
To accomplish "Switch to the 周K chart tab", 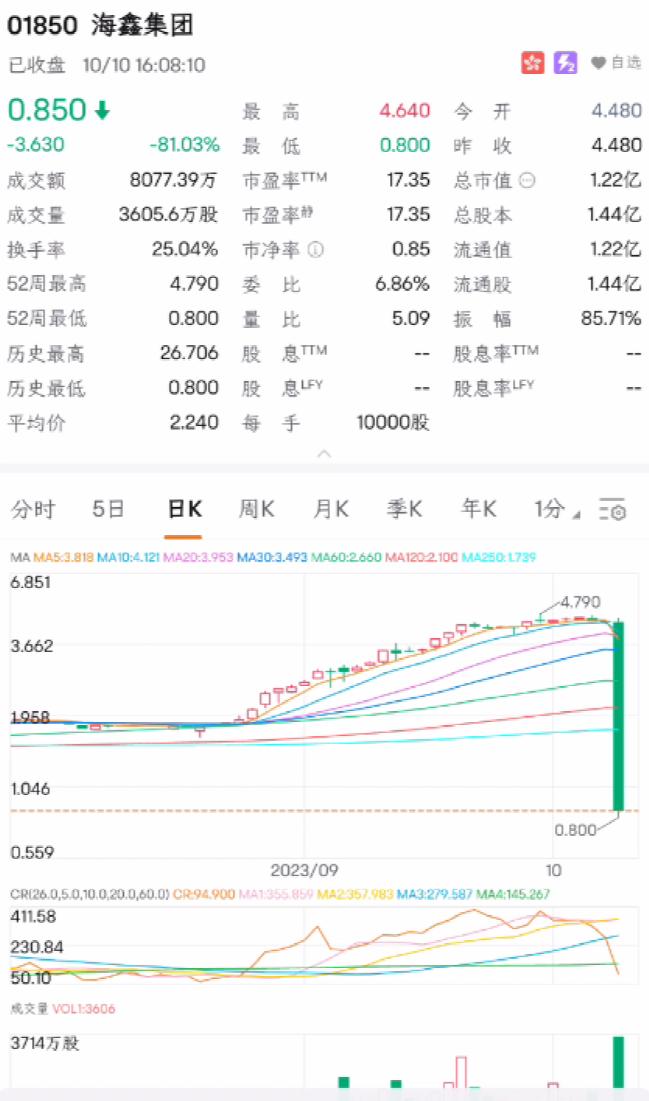I will [256, 509].
